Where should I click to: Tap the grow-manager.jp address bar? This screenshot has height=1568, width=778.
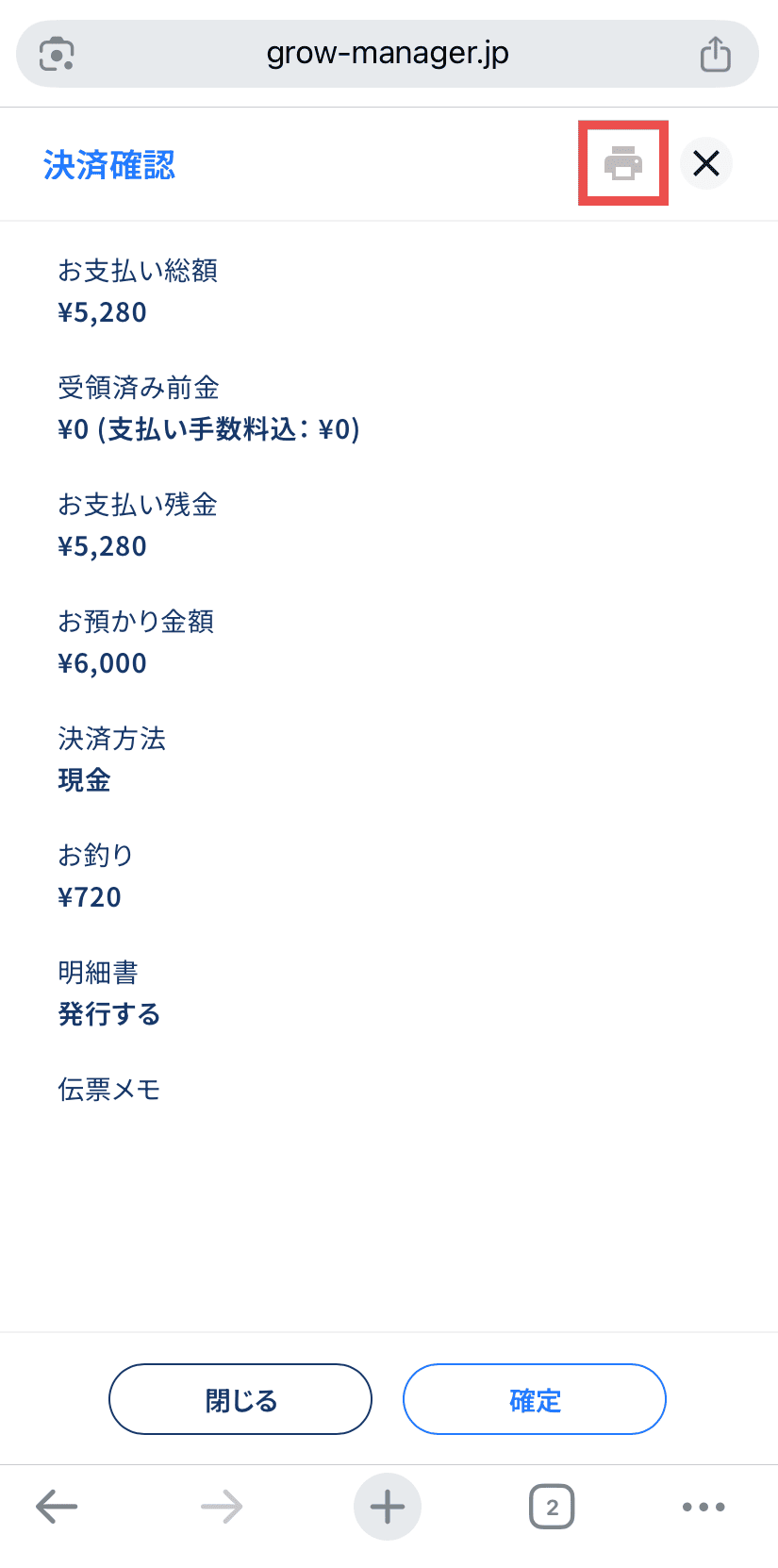387,54
